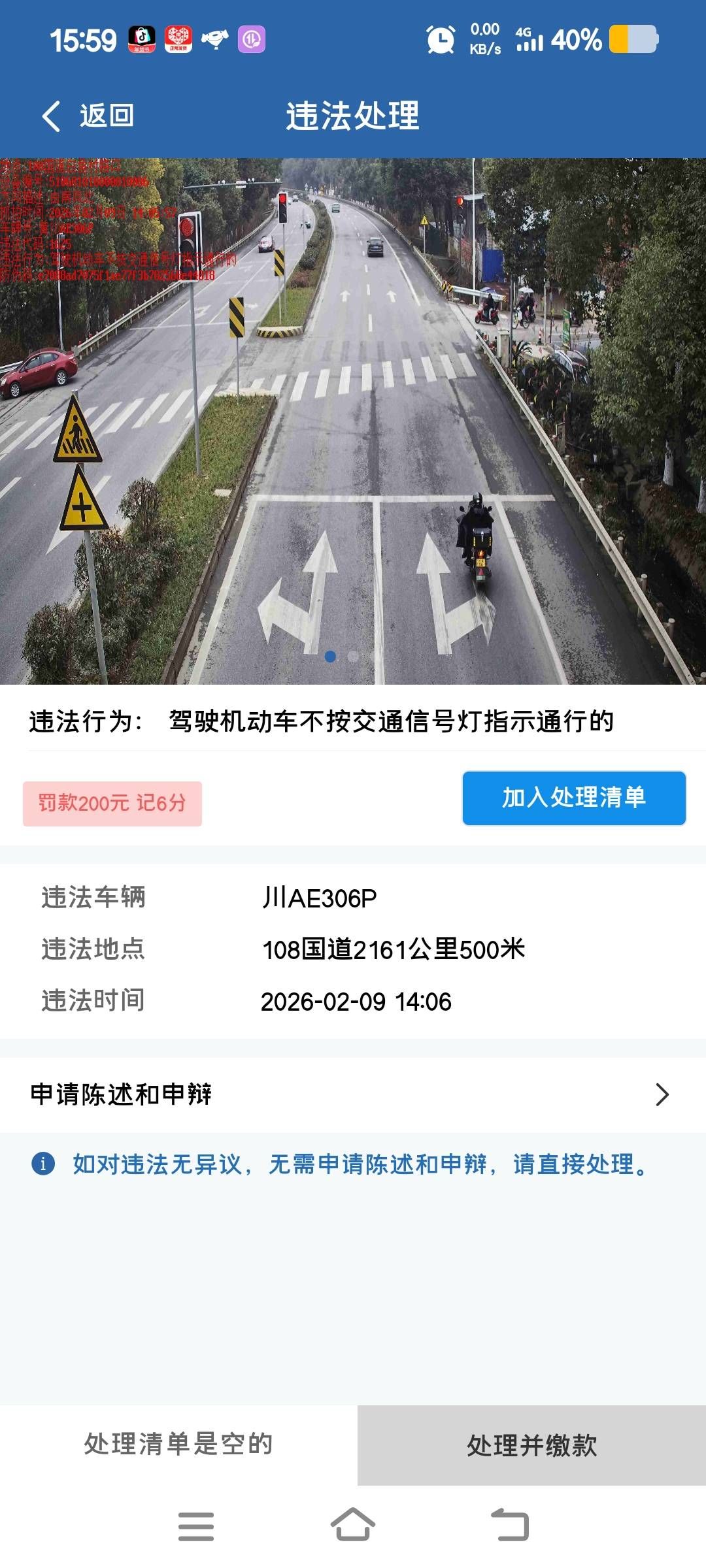Open the violation evidence photo
Screen dimensions: 706x1568
353,421
